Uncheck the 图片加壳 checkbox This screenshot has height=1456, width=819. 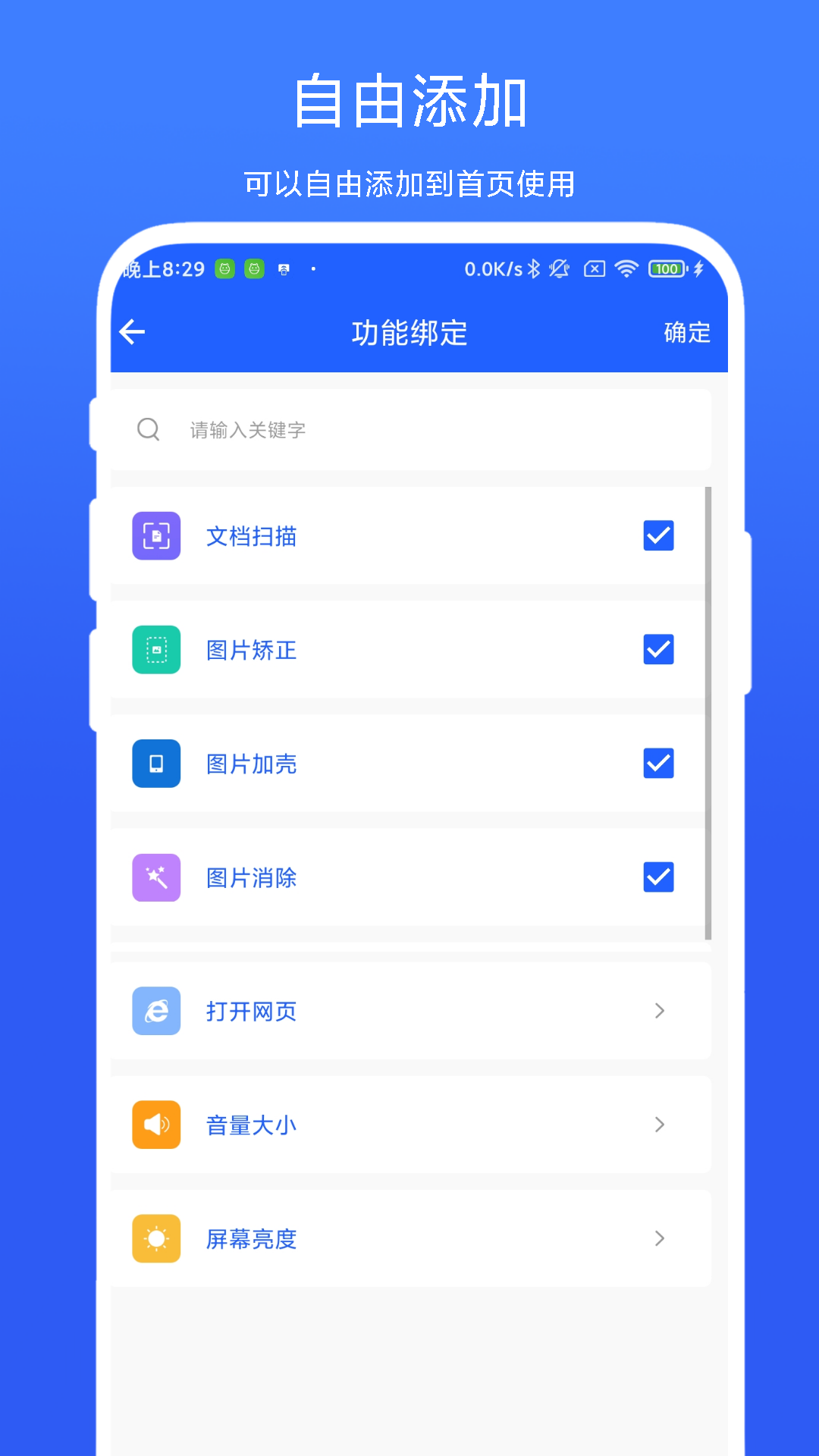tap(658, 764)
